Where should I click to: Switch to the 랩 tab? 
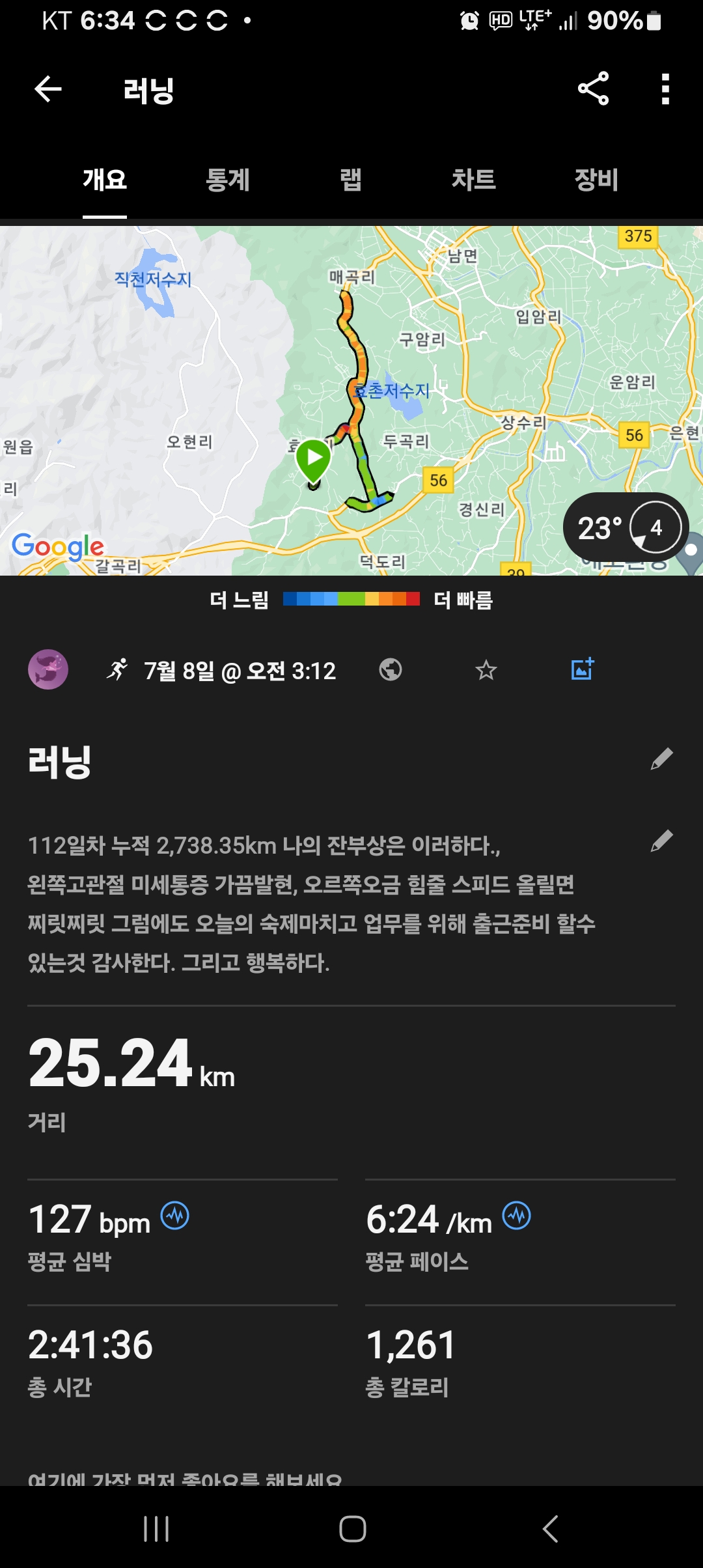coord(351,180)
